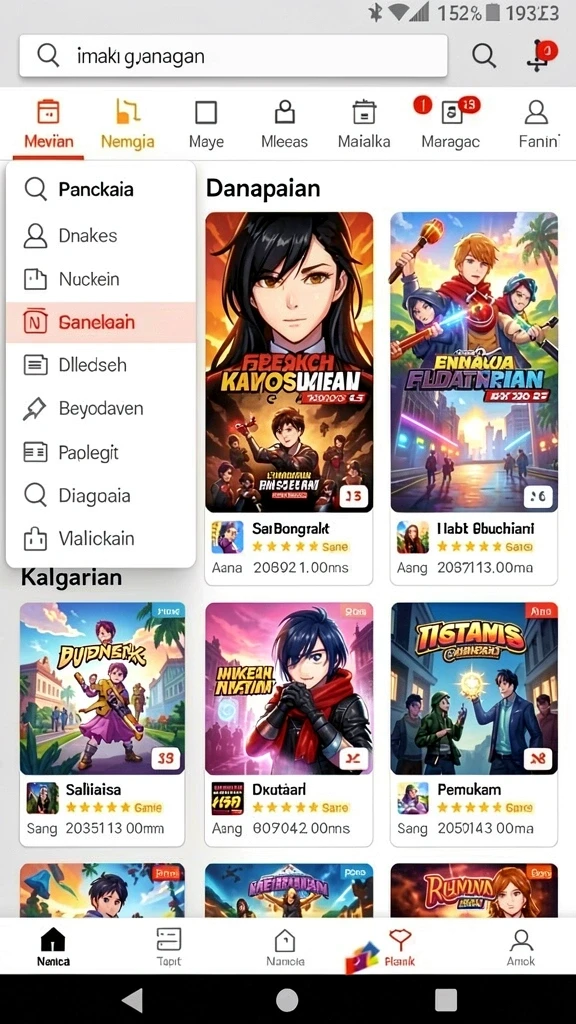Open Beyodaven from the menu
Screen dimensions: 576x1024
point(101,408)
